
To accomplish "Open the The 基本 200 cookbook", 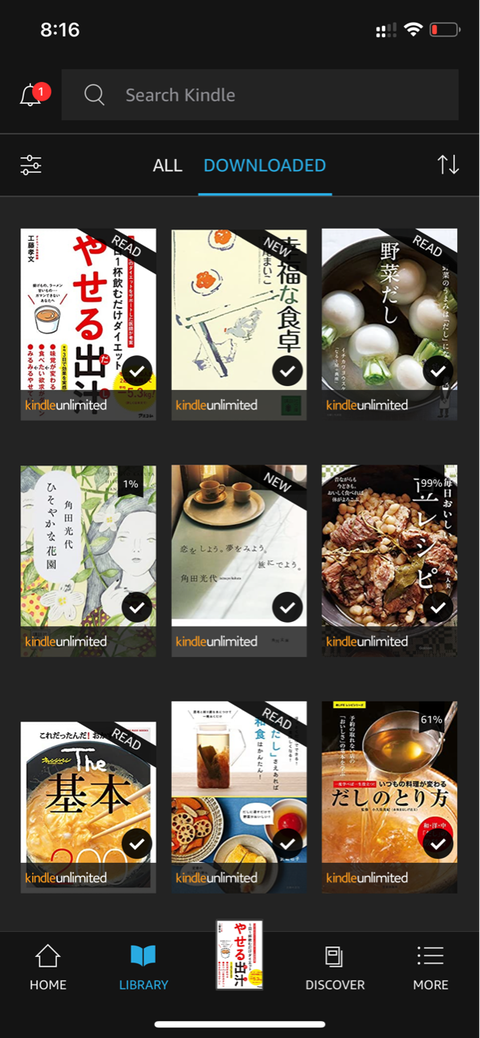I will 88,807.
